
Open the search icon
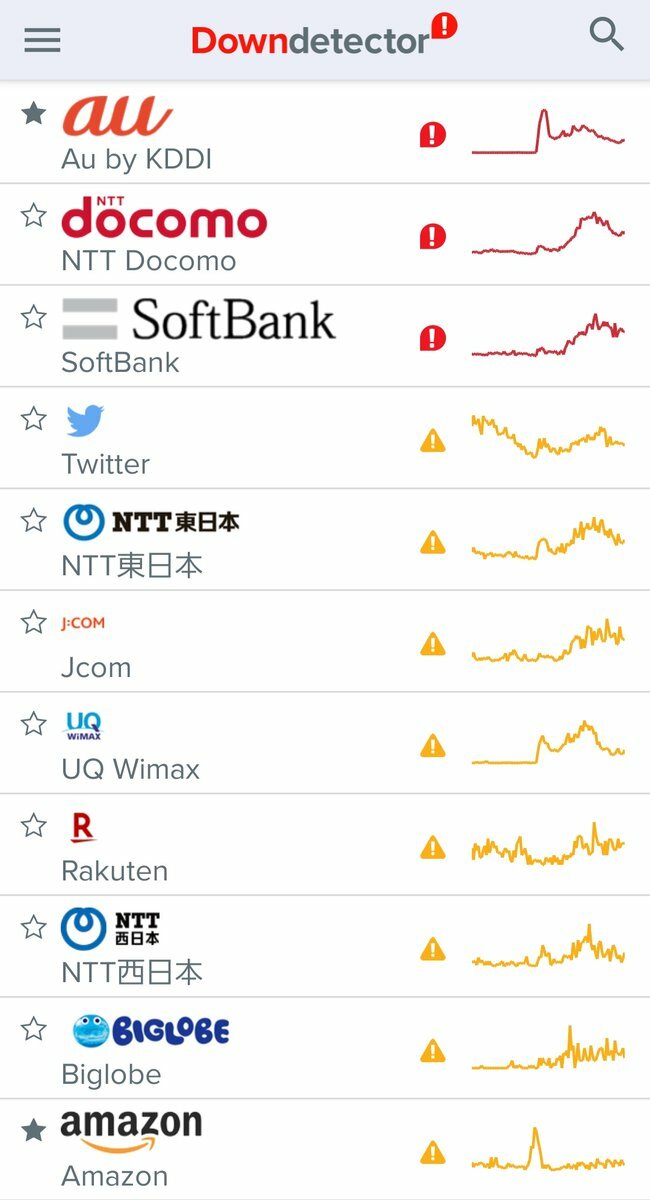[606, 35]
